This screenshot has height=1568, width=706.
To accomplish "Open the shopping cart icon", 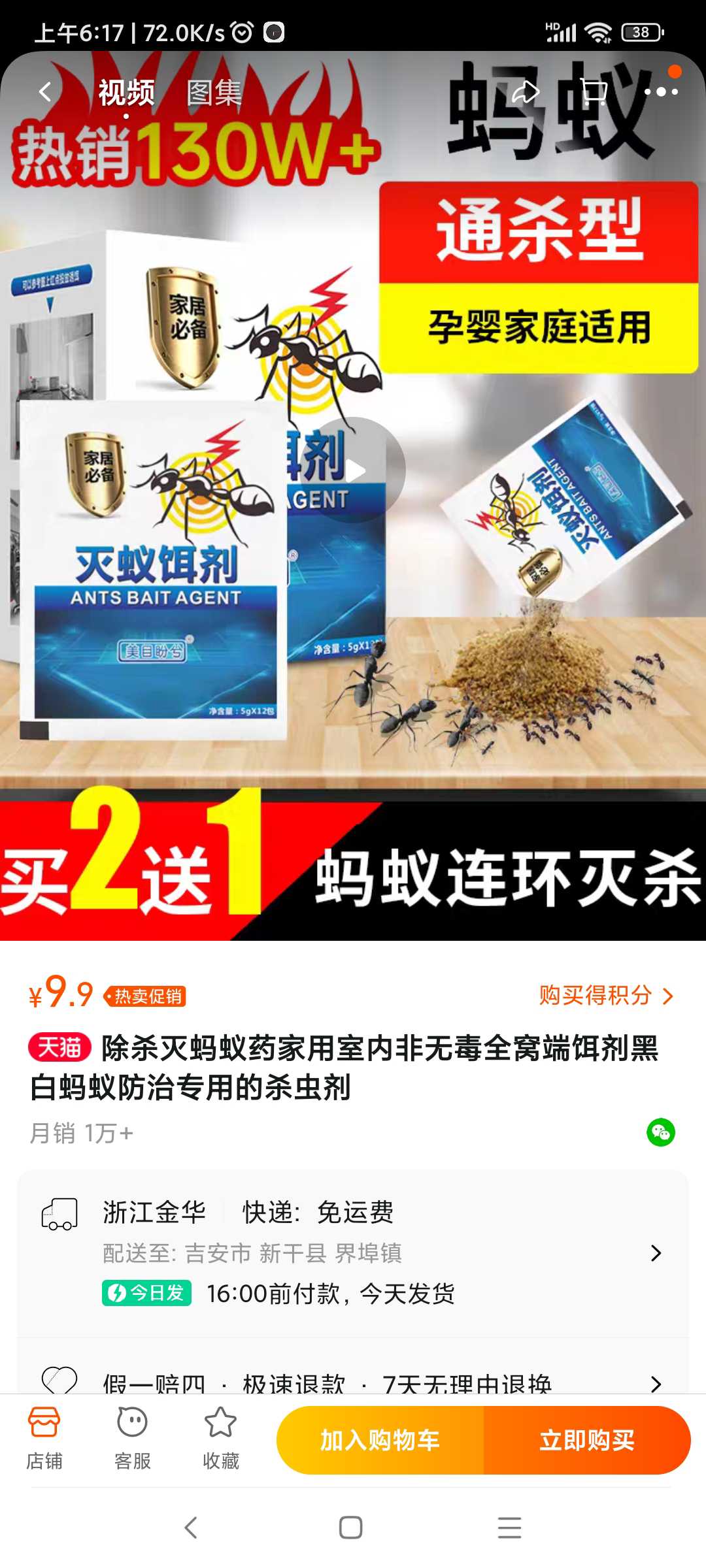I will click(594, 92).
